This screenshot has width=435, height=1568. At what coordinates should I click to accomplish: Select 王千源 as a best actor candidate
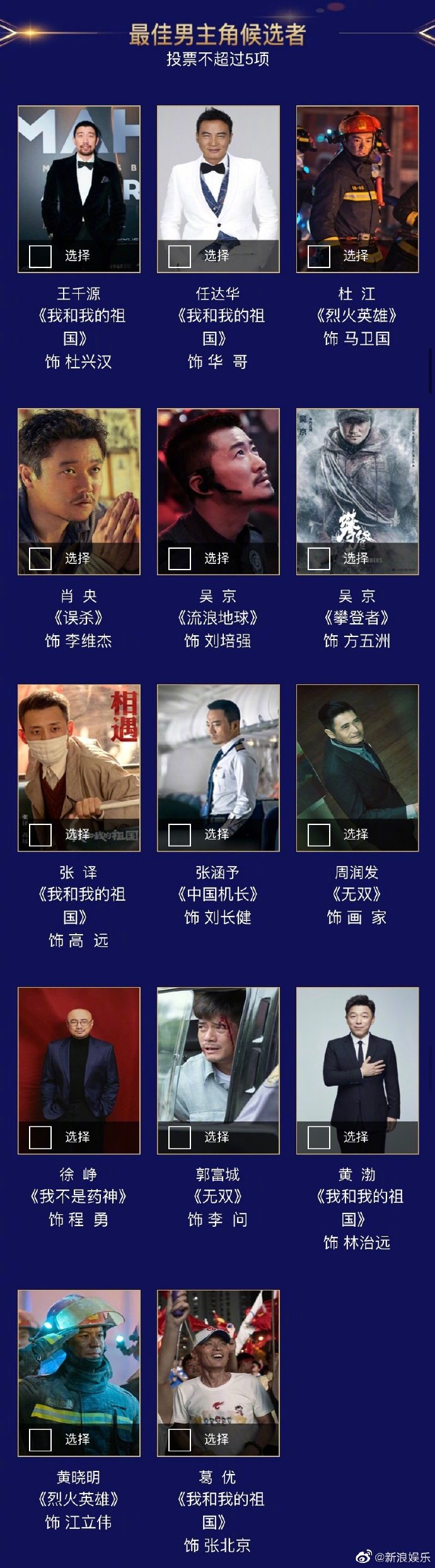(40, 256)
